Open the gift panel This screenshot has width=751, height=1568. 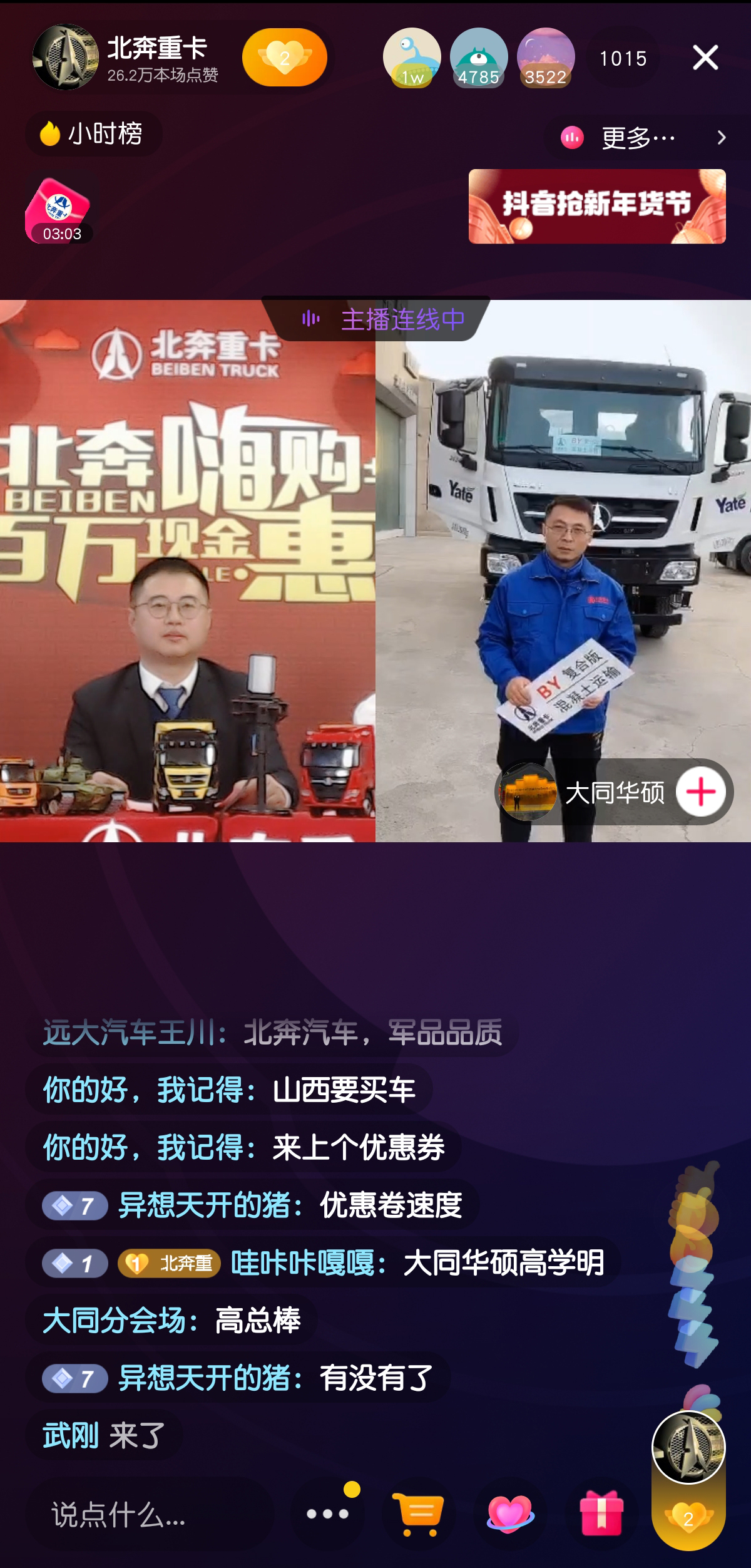coord(601,1514)
